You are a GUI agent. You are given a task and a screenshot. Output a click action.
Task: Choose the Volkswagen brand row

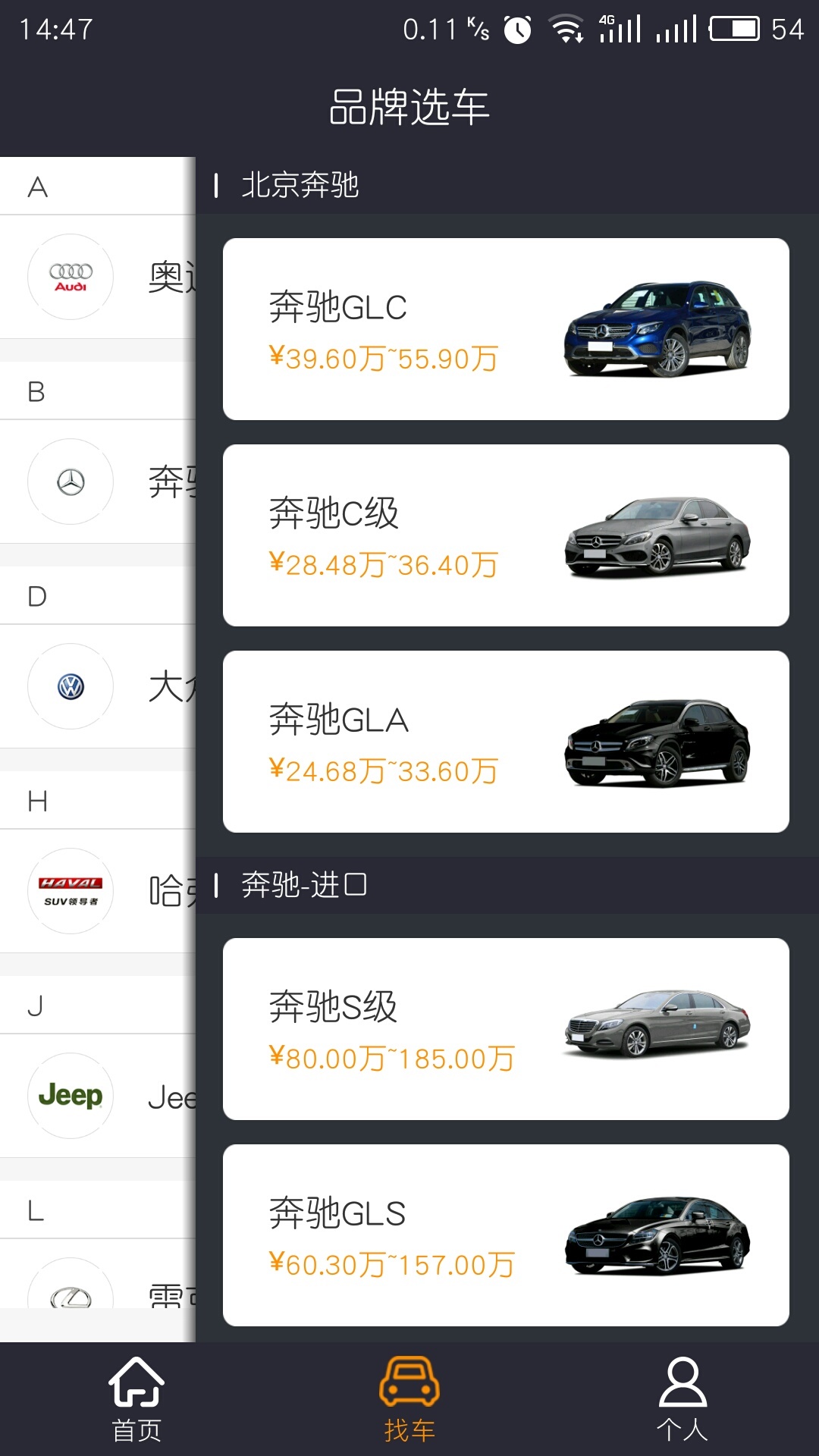click(98, 686)
